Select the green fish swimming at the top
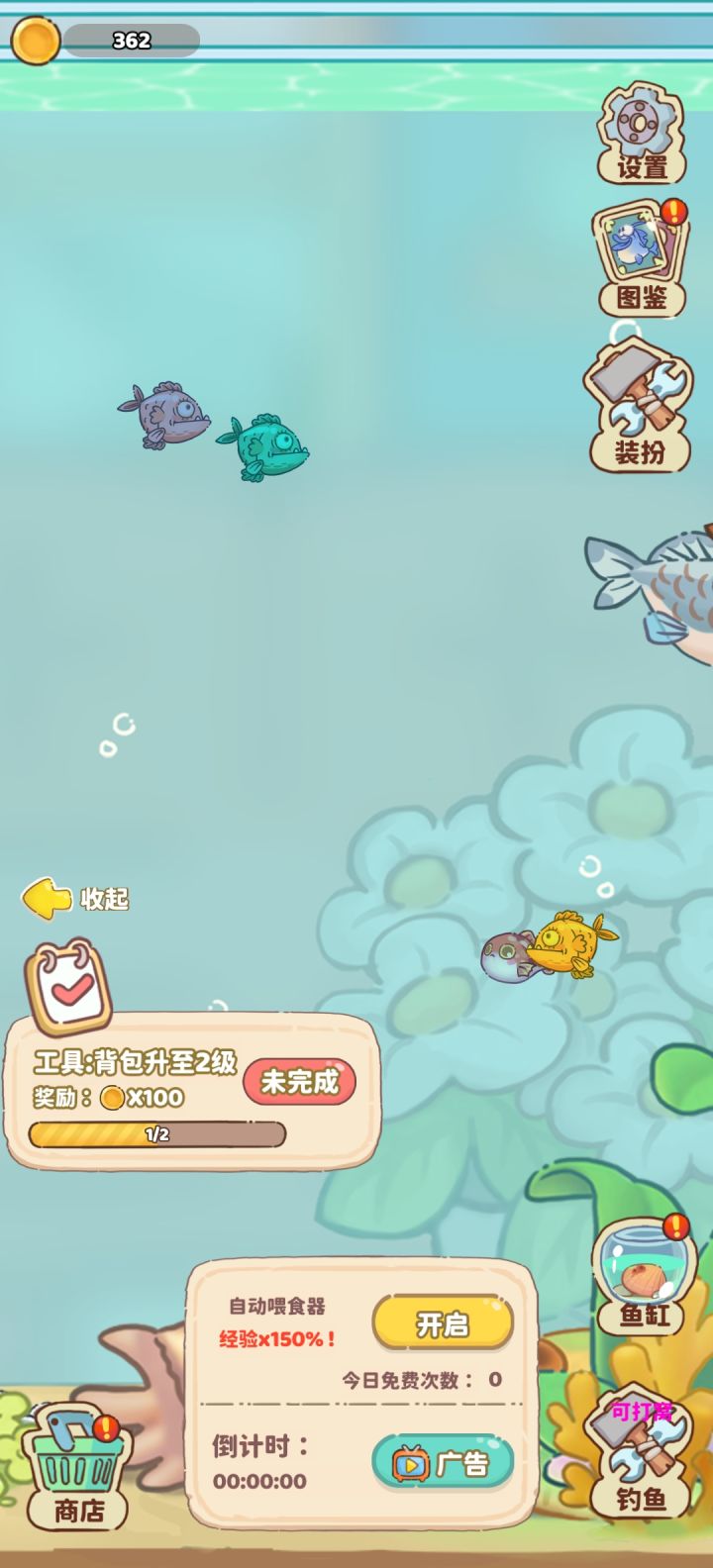 tap(265, 440)
